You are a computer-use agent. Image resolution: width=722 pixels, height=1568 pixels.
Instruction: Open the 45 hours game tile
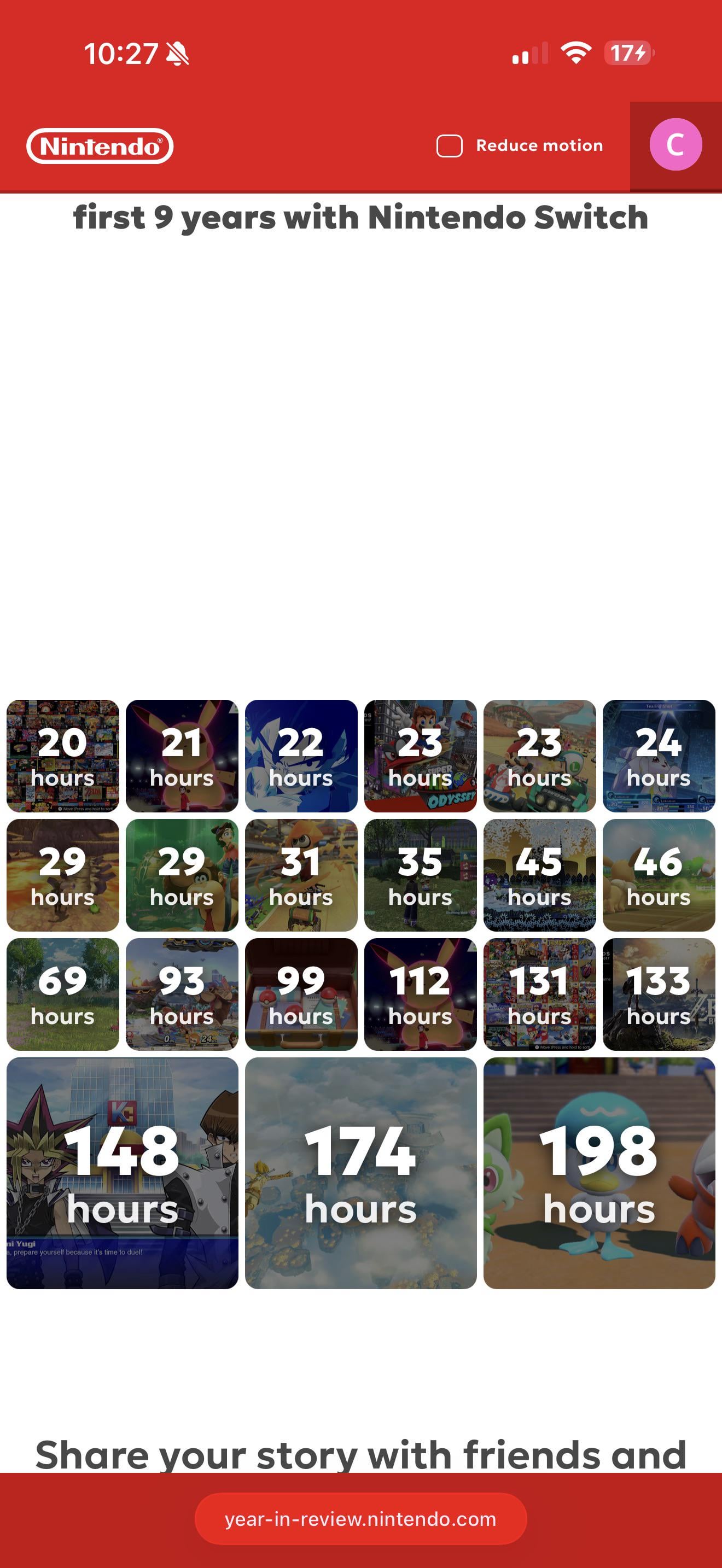tap(539, 875)
